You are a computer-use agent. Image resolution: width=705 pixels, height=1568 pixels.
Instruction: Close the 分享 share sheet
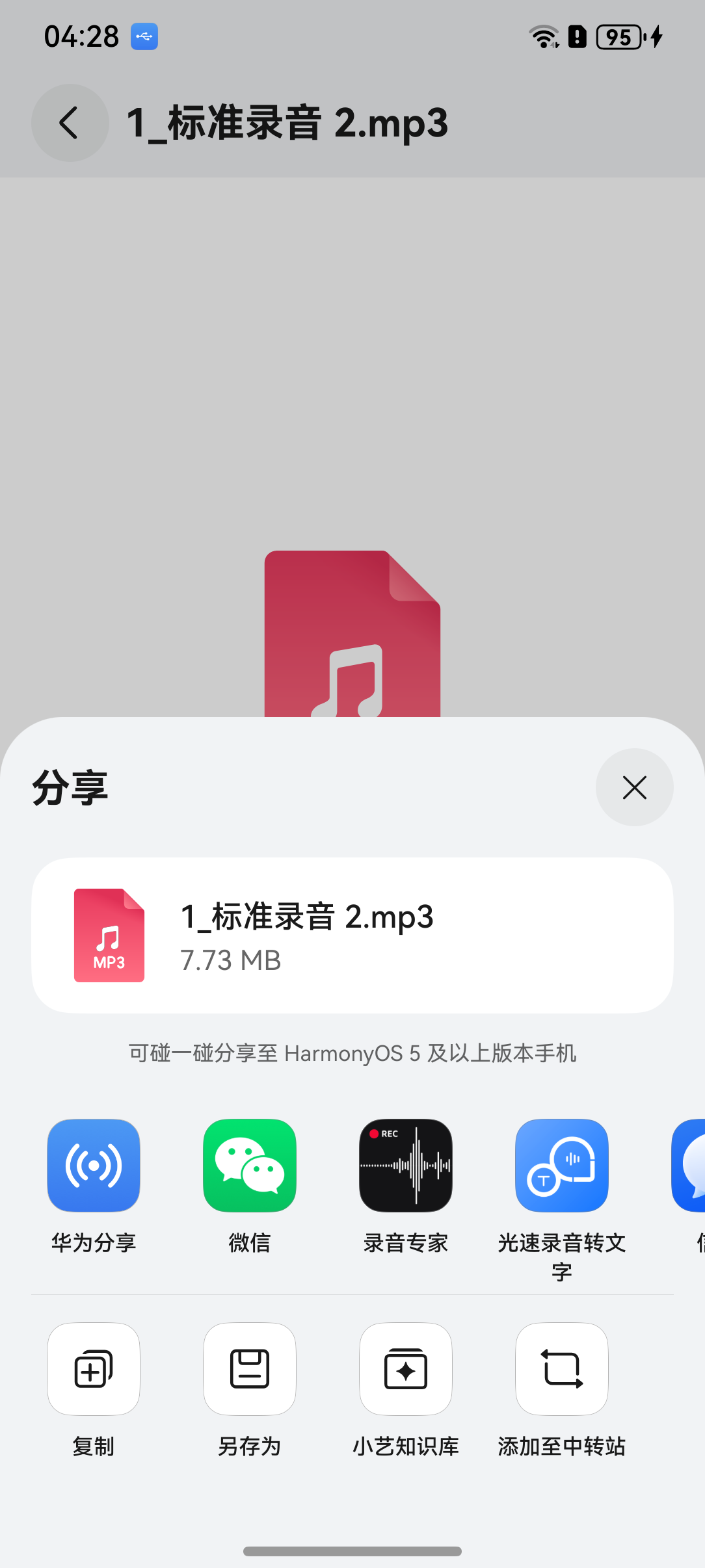tap(634, 787)
